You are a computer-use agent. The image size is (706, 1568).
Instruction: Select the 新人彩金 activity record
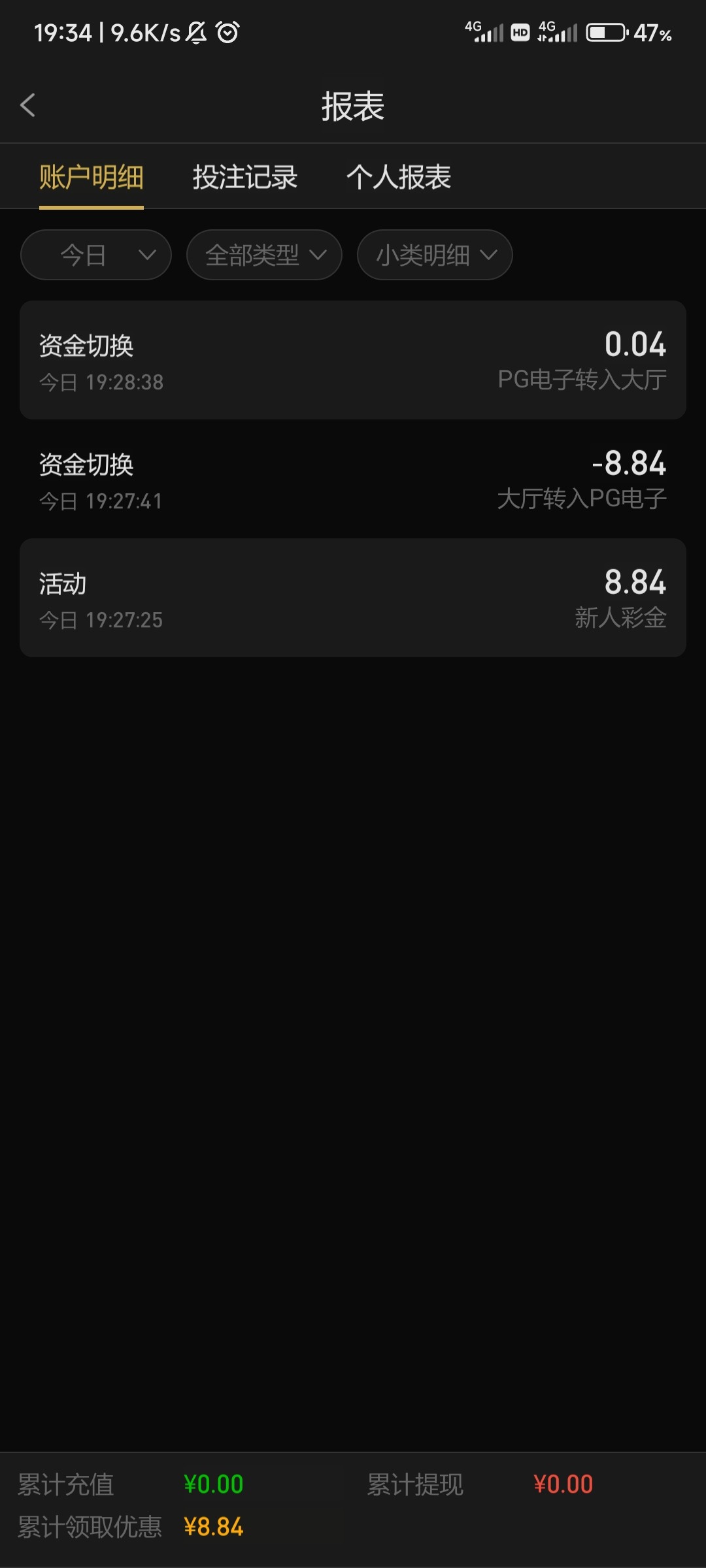[x=353, y=598]
